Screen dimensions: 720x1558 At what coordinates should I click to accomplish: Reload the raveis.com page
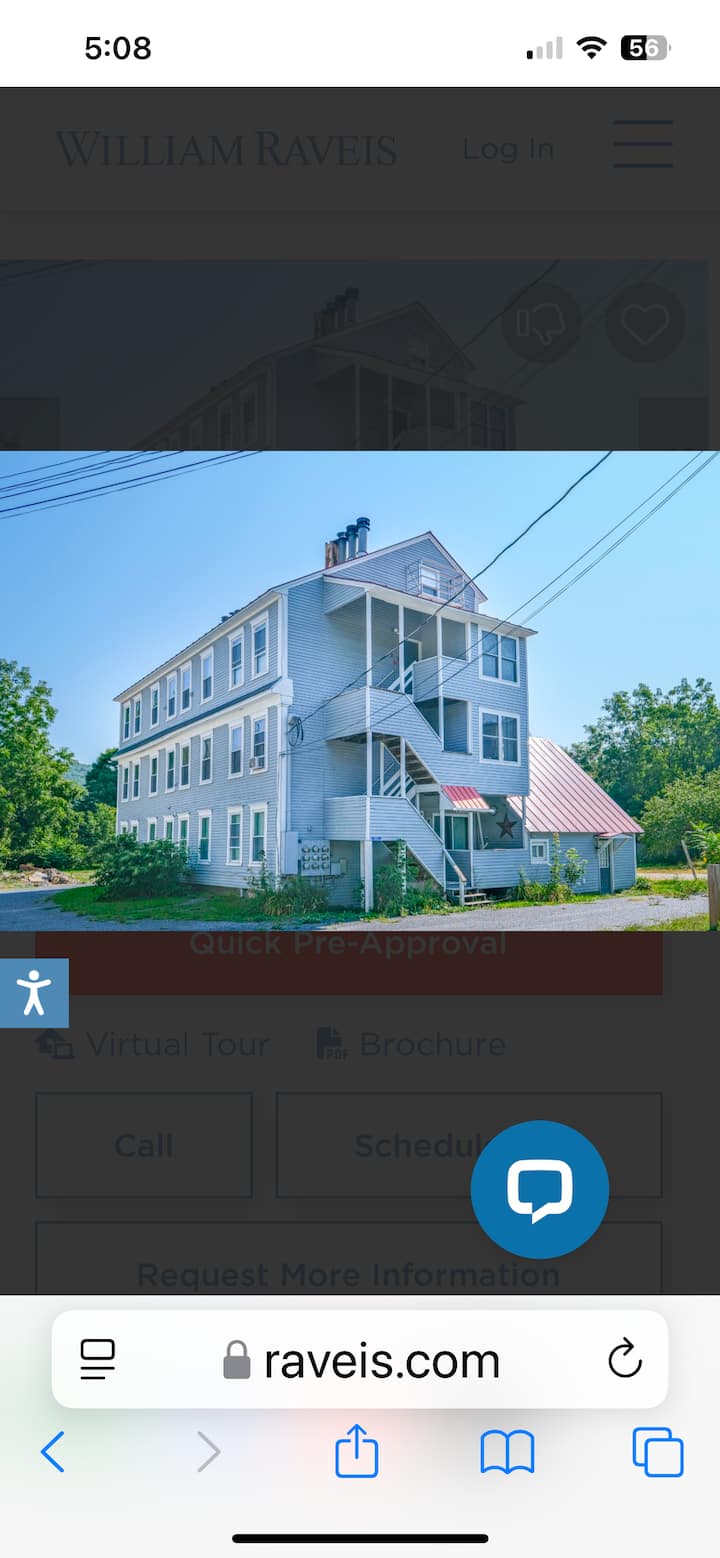coord(624,1360)
